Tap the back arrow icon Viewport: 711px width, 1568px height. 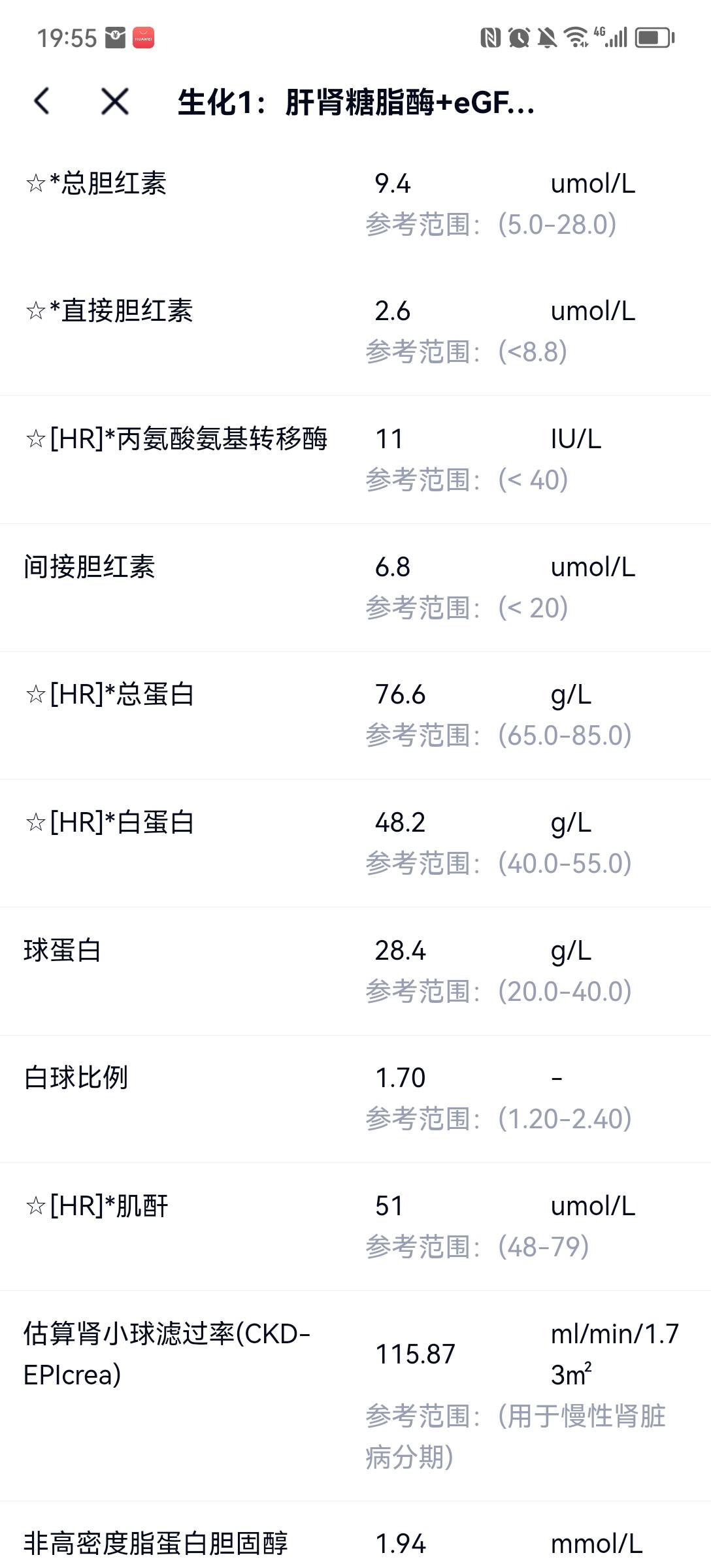click(41, 101)
